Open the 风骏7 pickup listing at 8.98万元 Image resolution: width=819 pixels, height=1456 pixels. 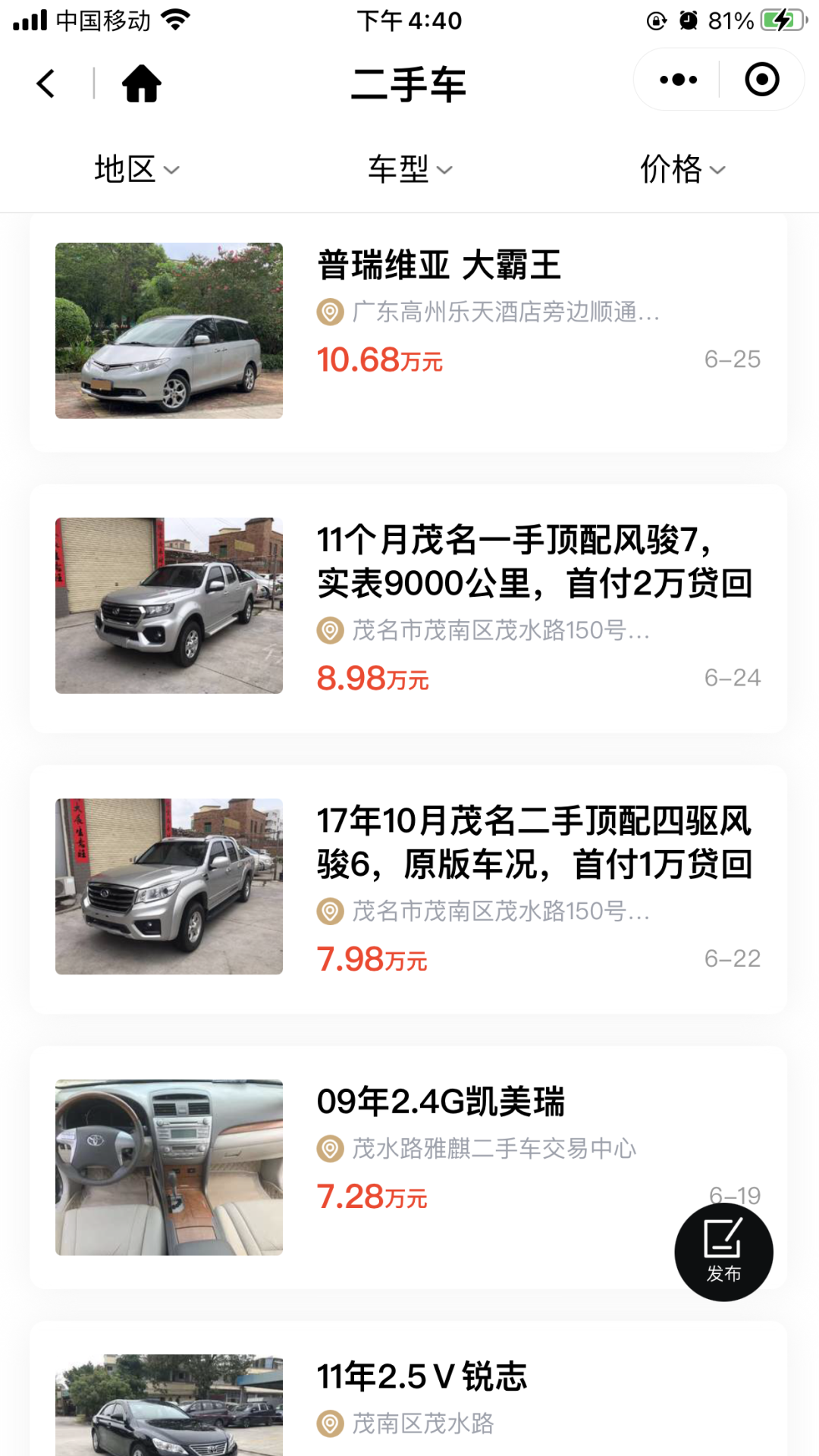[x=534, y=561]
